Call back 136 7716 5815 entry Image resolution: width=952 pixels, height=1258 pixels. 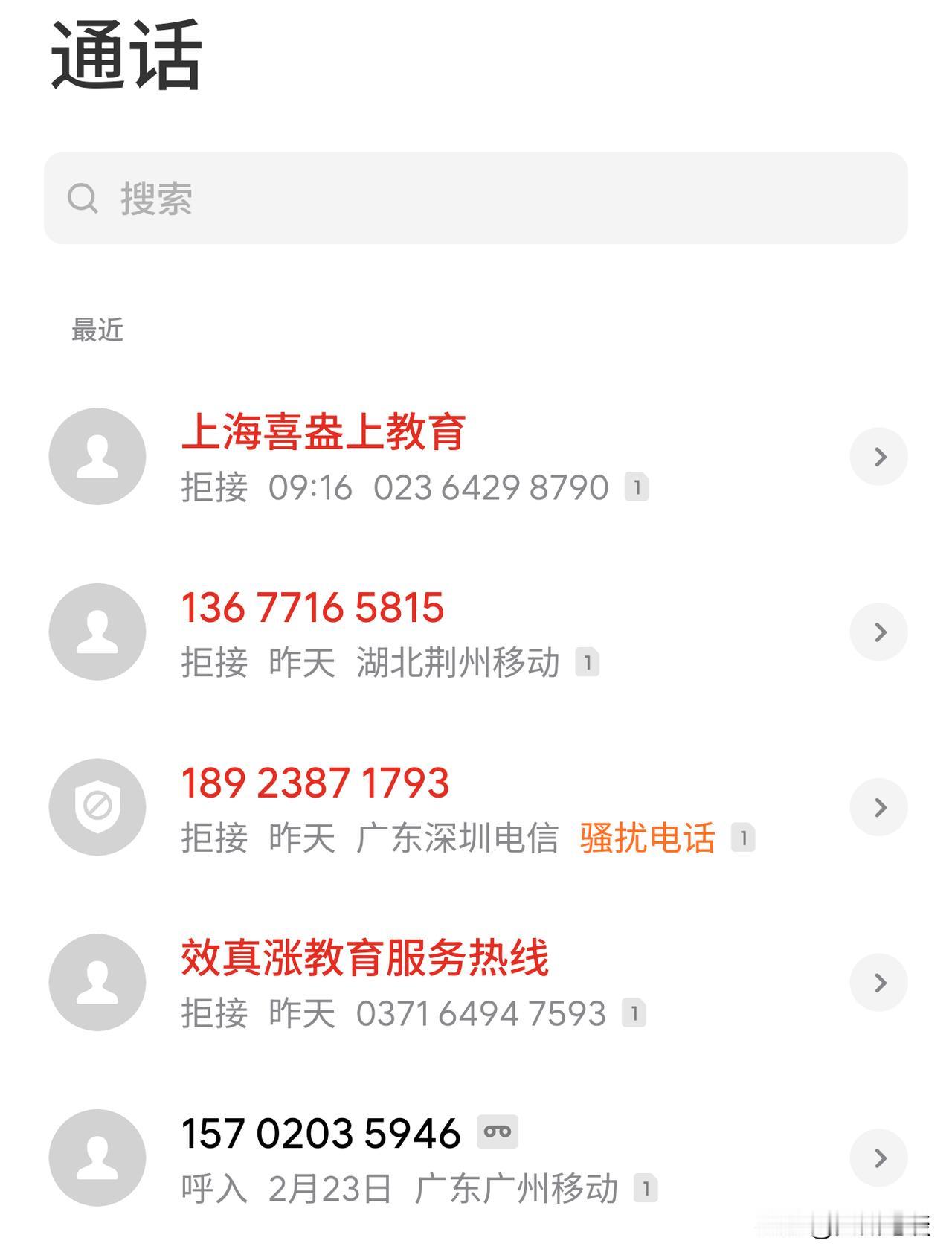click(312, 607)
